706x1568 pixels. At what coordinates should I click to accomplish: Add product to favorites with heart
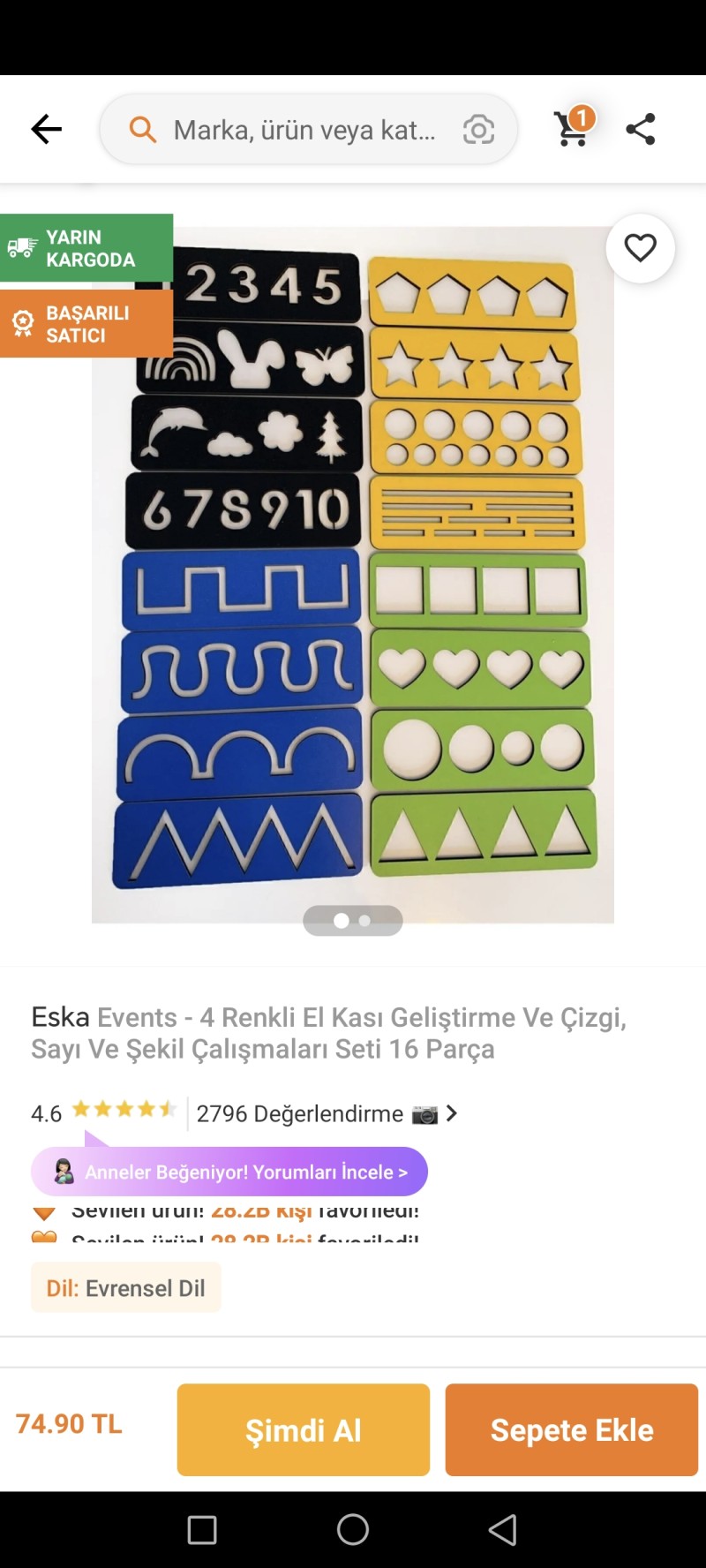coord(641,248)
